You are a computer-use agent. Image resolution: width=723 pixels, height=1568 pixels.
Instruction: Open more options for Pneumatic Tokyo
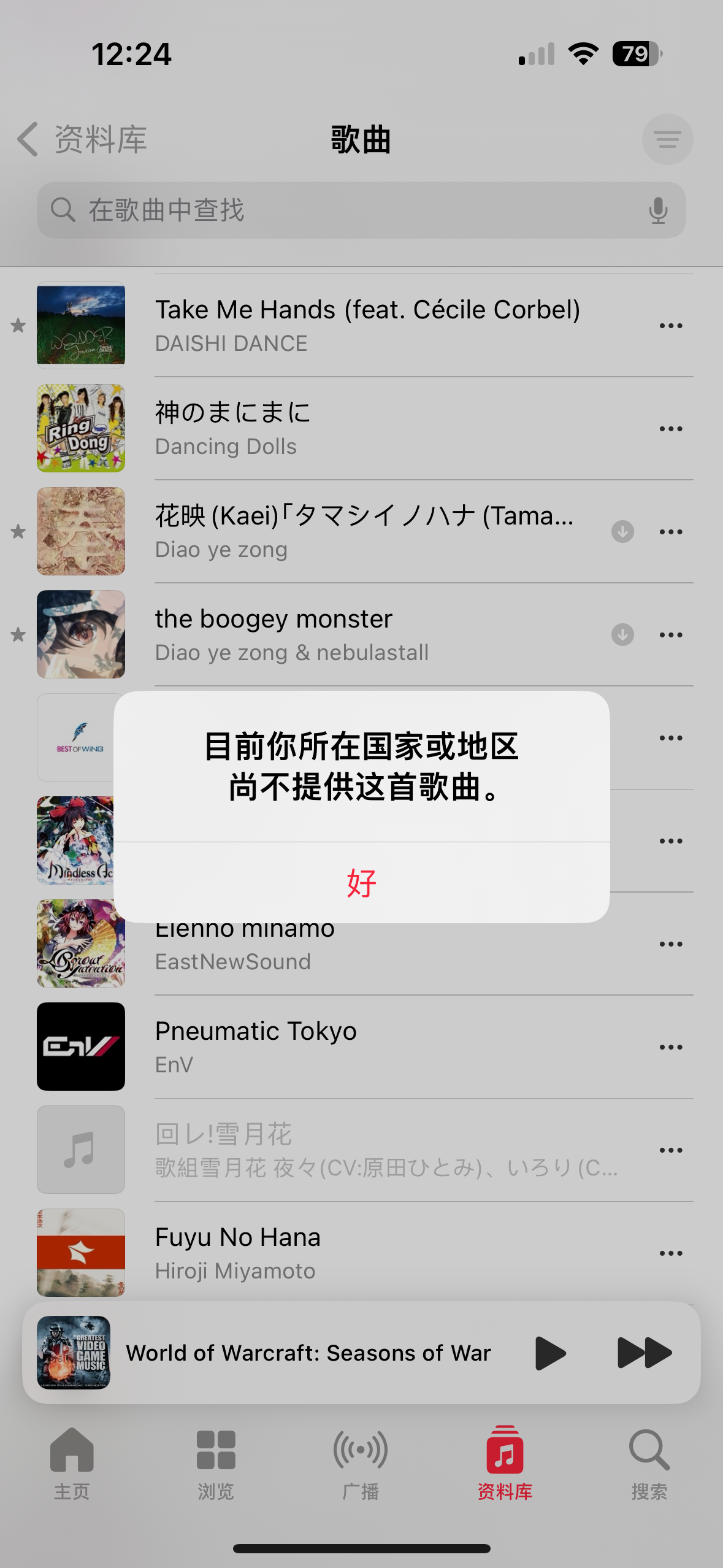coord(670,1047)
